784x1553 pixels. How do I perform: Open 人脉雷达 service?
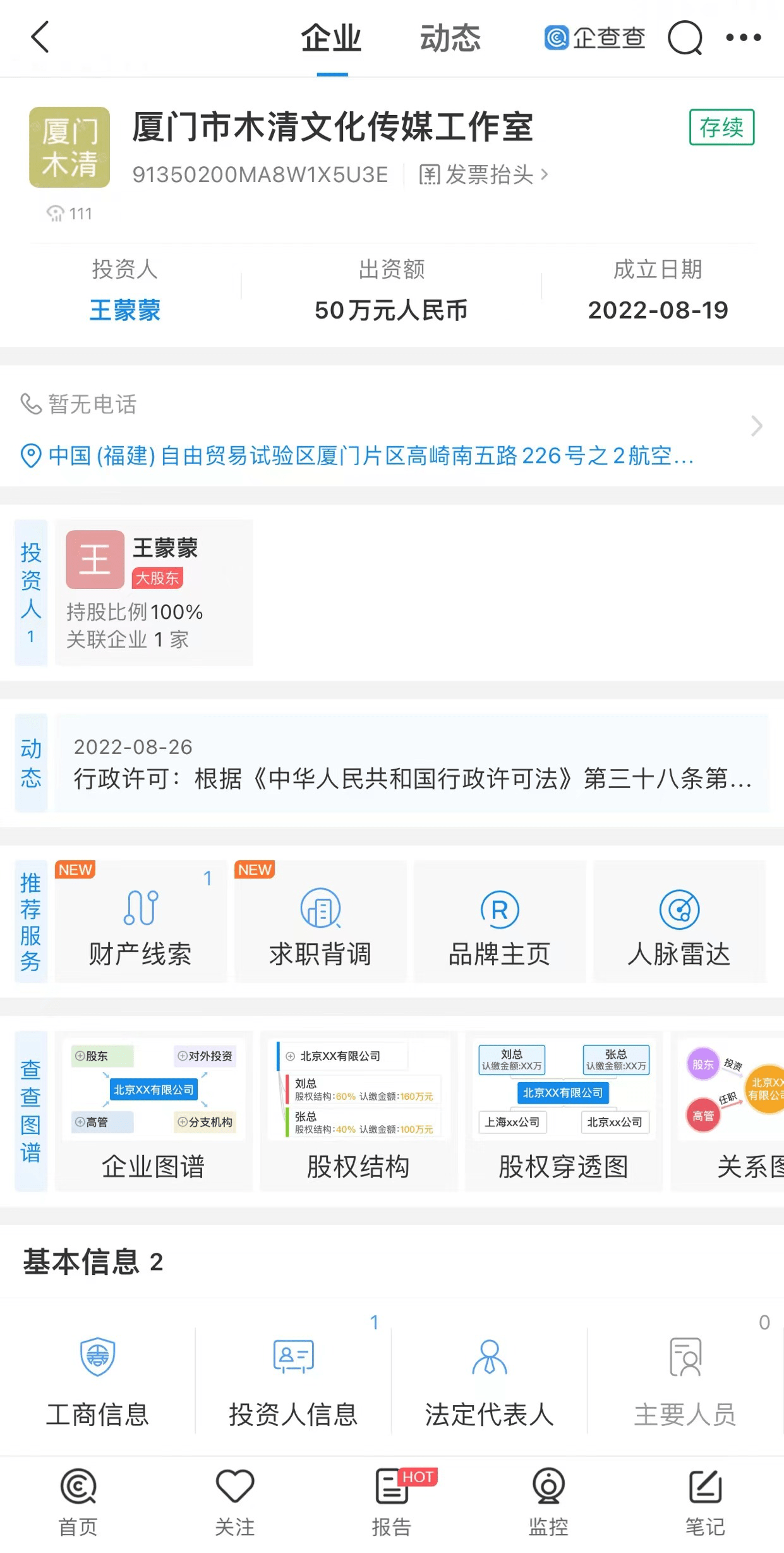pyautogui.click(x=679, y=922)
